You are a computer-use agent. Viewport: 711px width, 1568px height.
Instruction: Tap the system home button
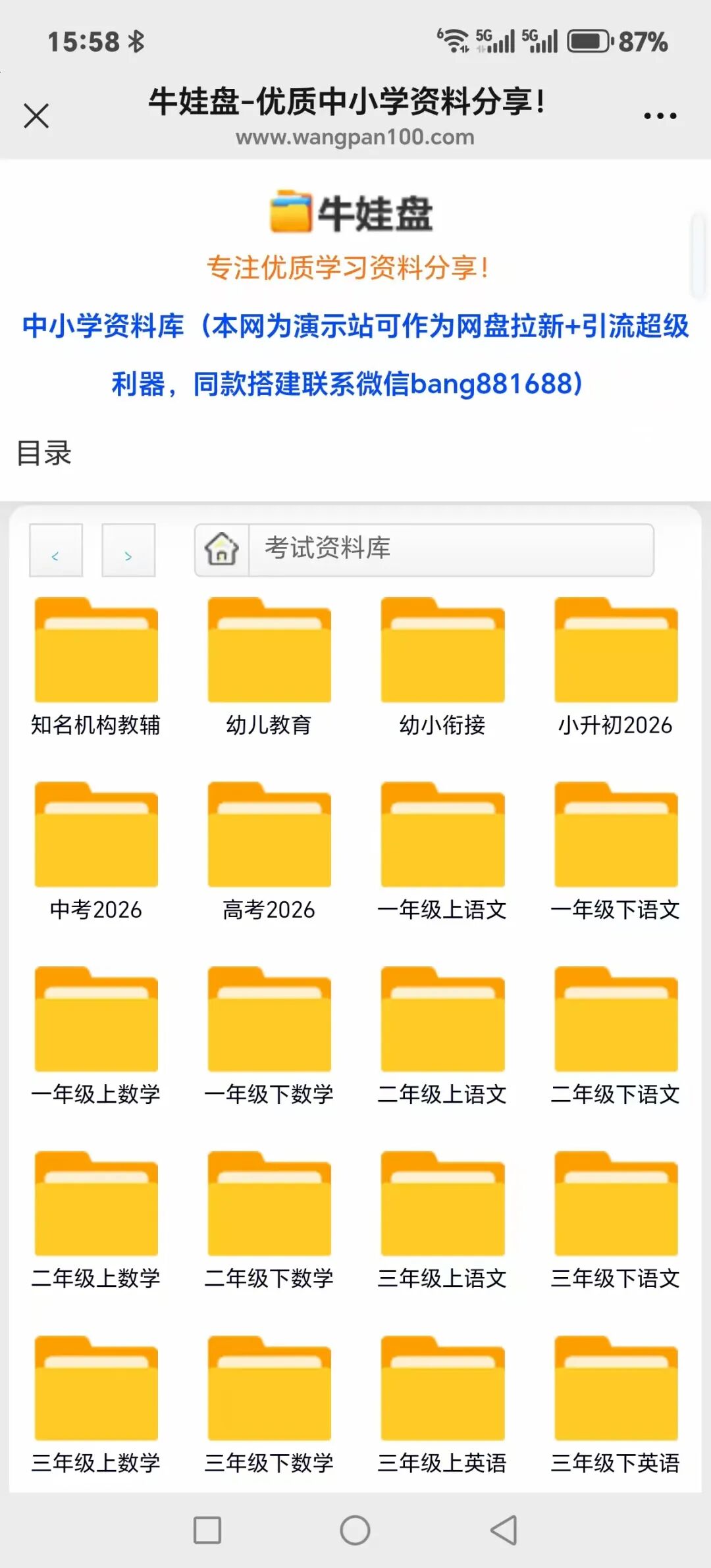pyautogui.click(x=355, y=1530)
